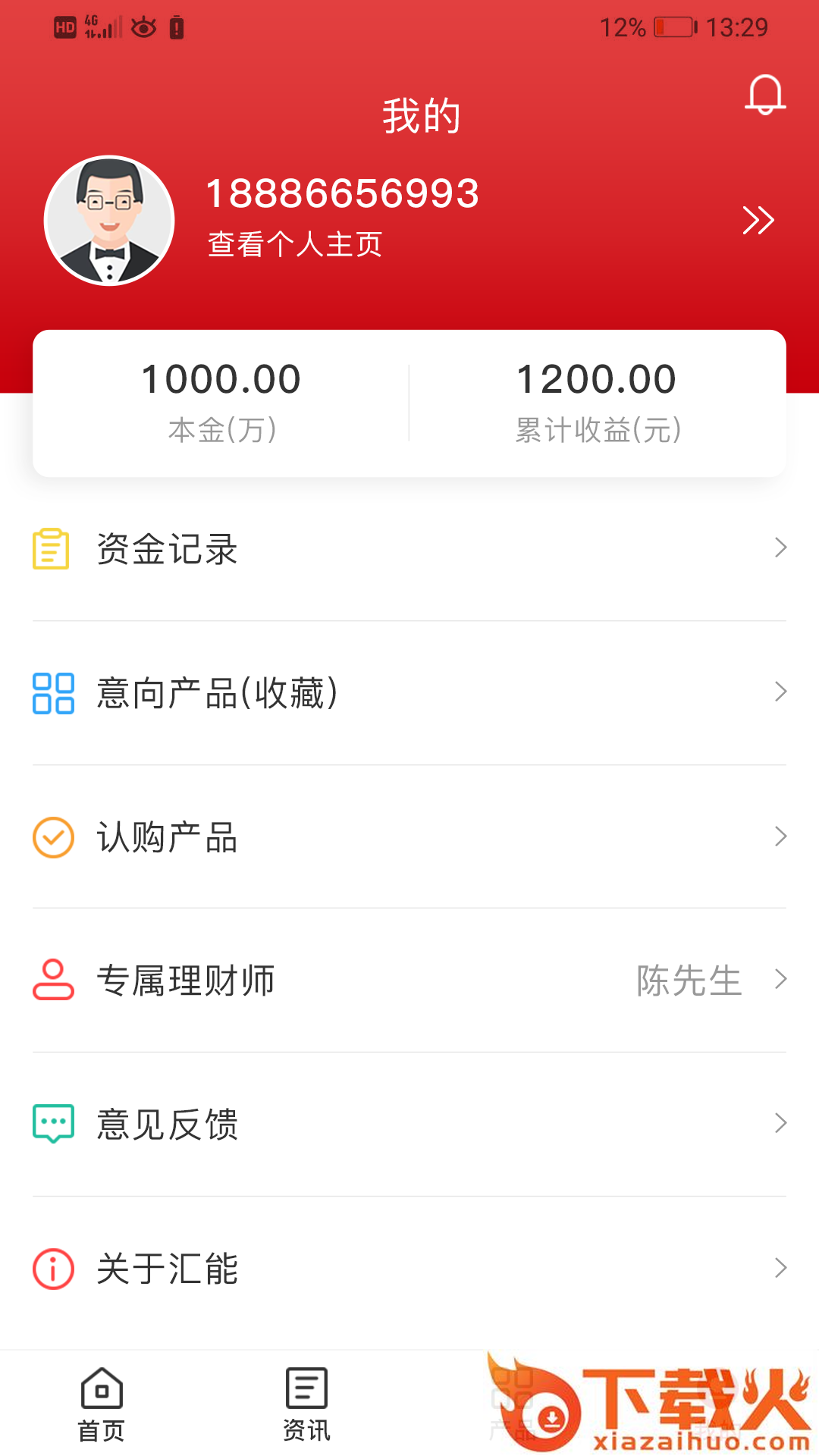The height and width of the screenshot is (1456, 819).
Task: Tap the profile avatar picture
Action: click(x=110, y=221)
